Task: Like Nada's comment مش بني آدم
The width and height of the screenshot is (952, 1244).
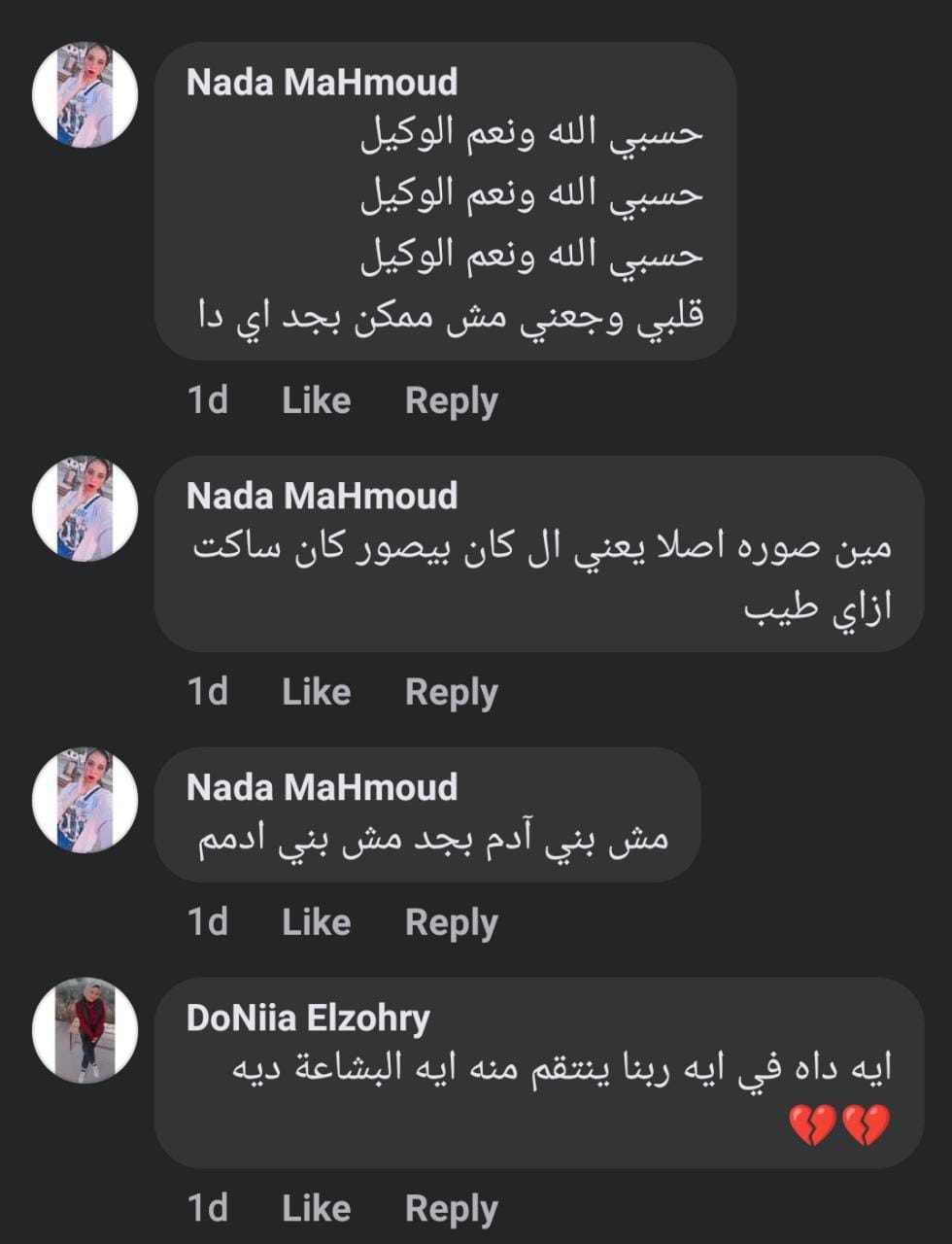Action: point(316,922)
